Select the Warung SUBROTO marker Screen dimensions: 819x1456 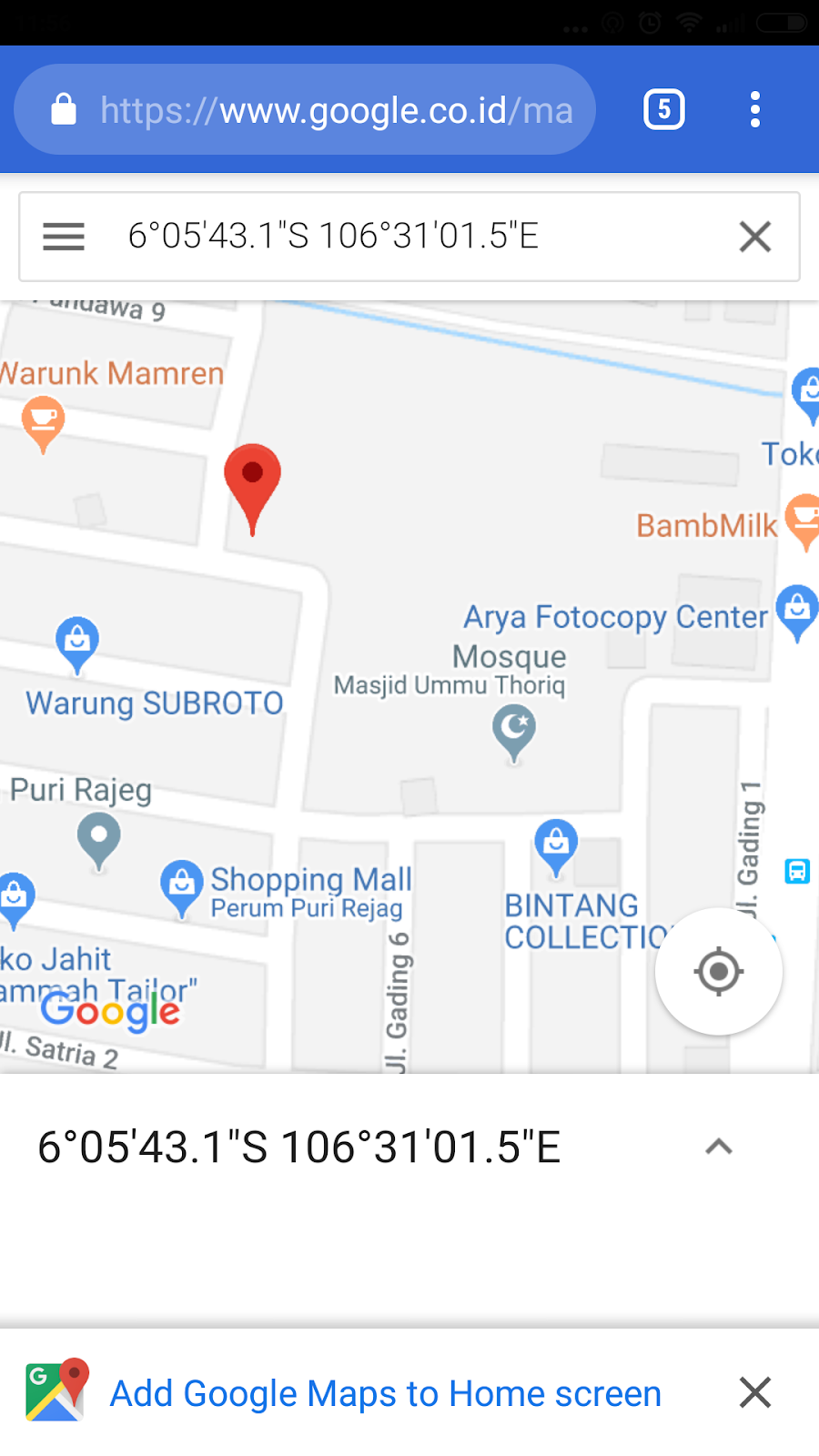click(x=77, y=643)
